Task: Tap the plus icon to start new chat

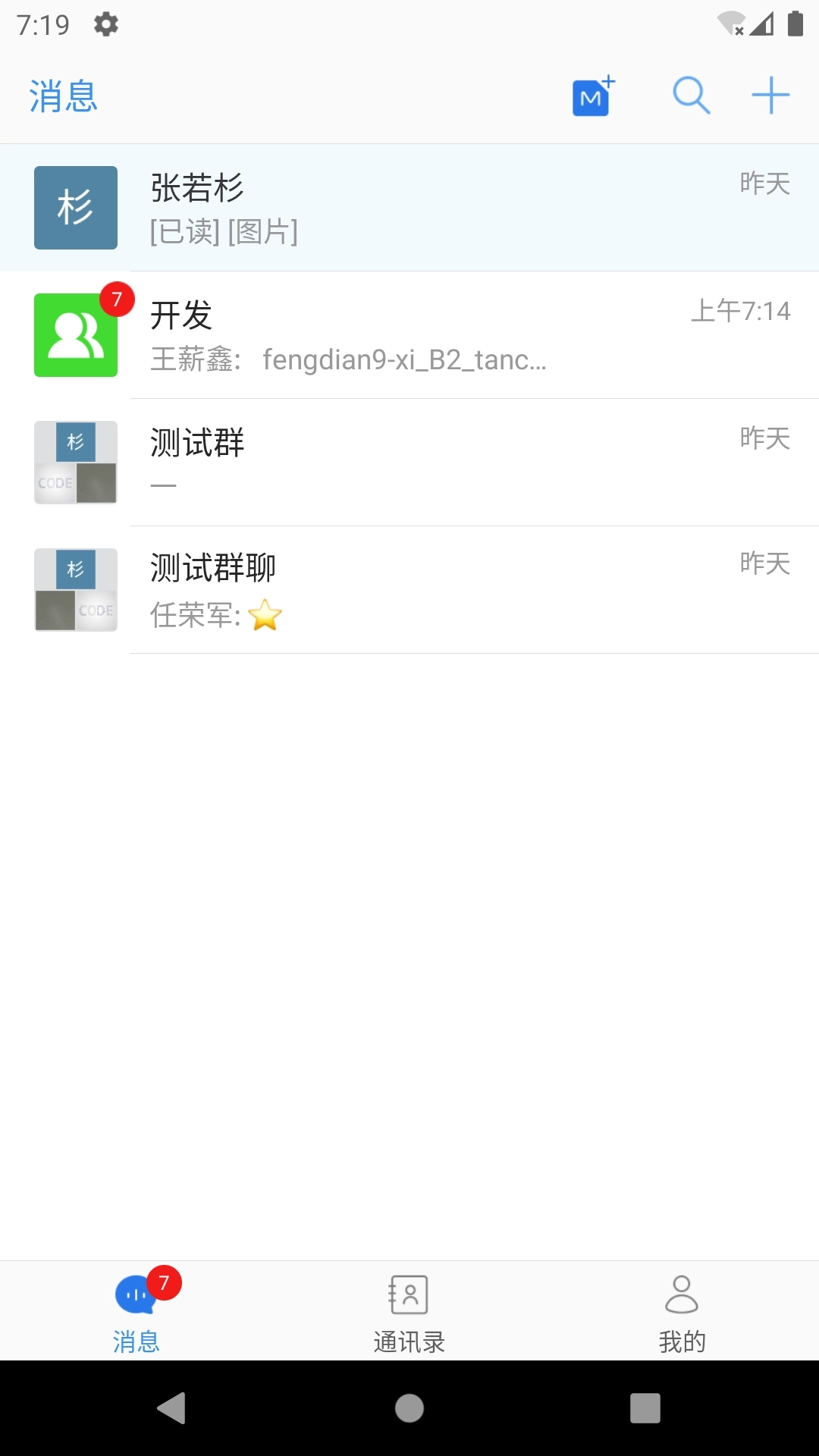Action: [771, 96]
